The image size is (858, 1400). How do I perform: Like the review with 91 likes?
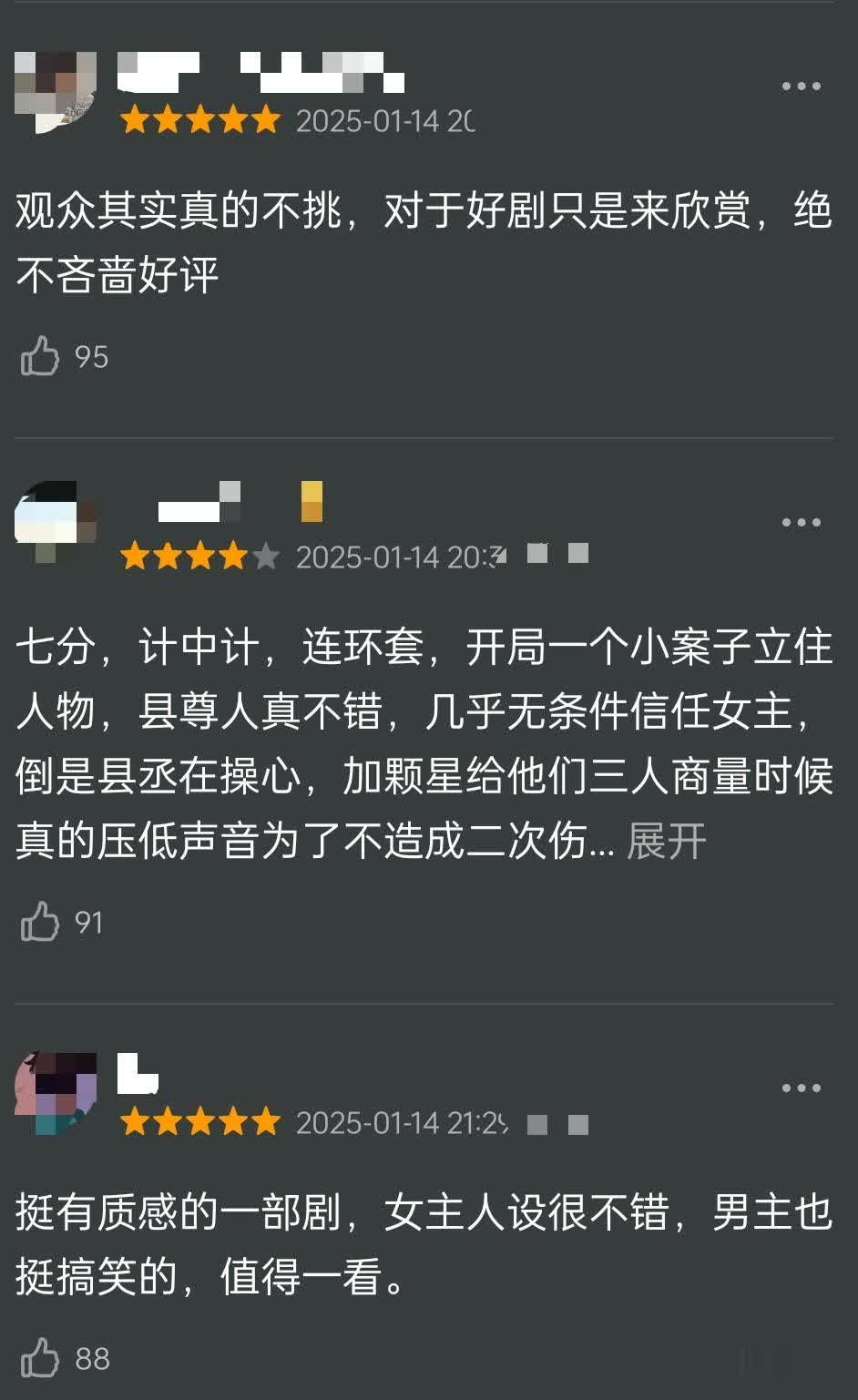point(40,922)
